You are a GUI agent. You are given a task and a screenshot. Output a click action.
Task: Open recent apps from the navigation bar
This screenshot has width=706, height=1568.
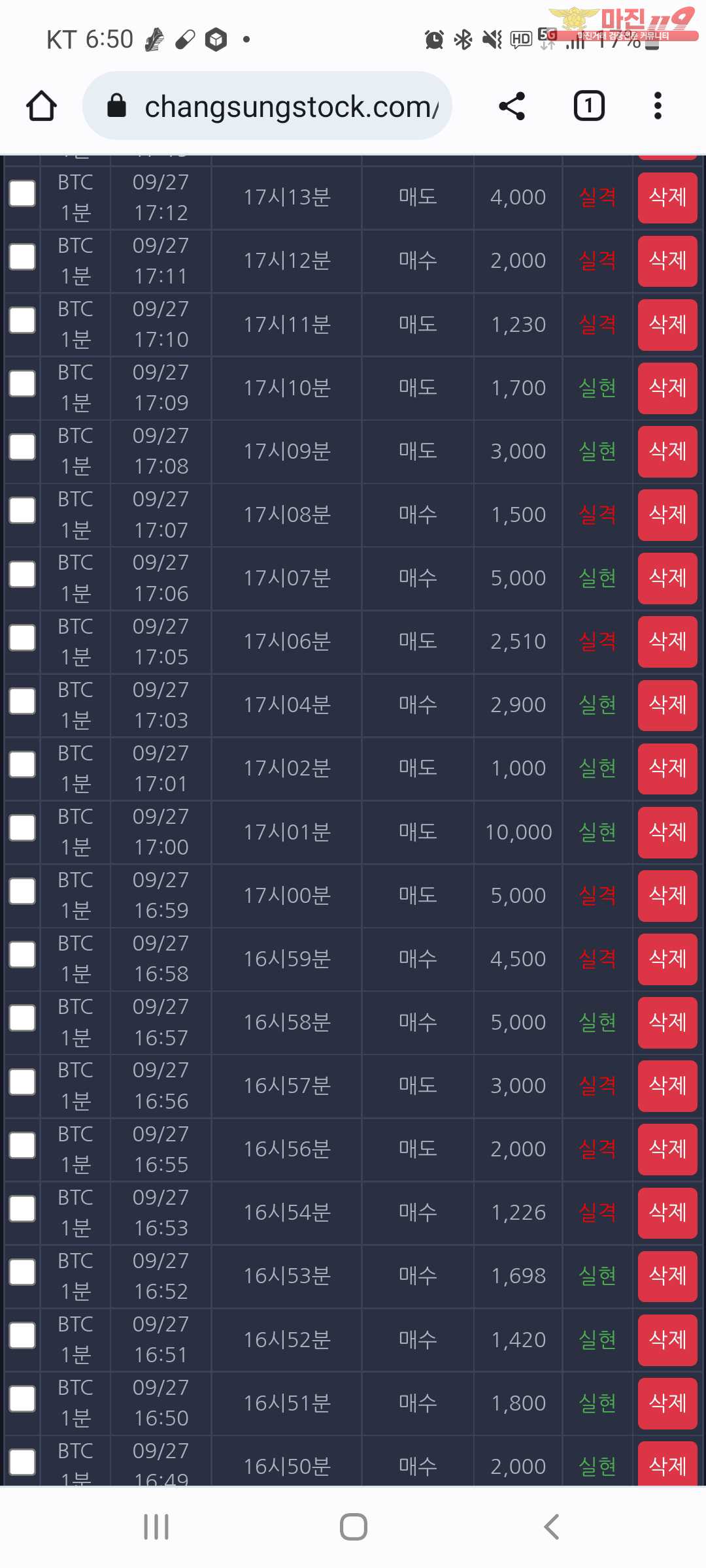point(156,1527)
